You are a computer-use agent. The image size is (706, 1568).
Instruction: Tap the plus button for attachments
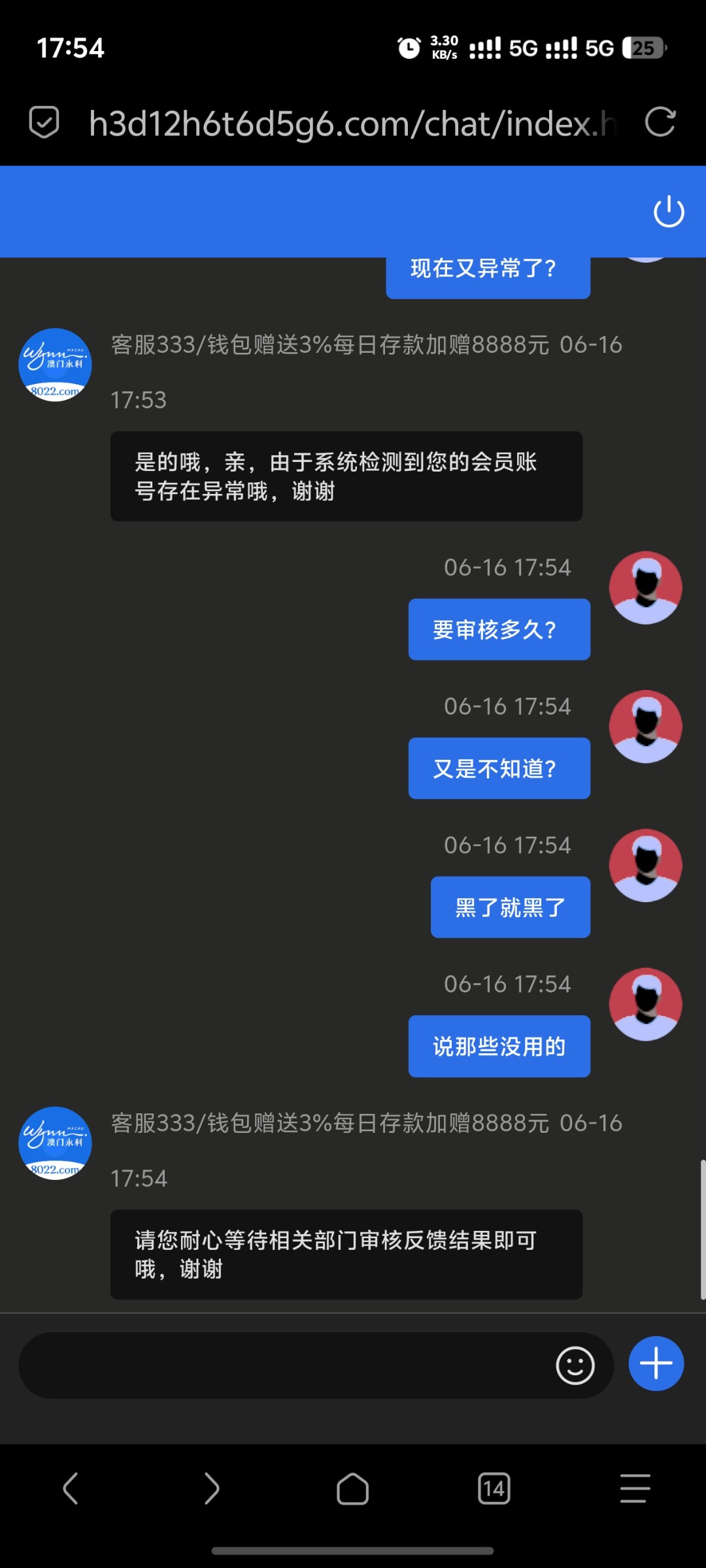pyautogui.click(x=656, y=1364)
